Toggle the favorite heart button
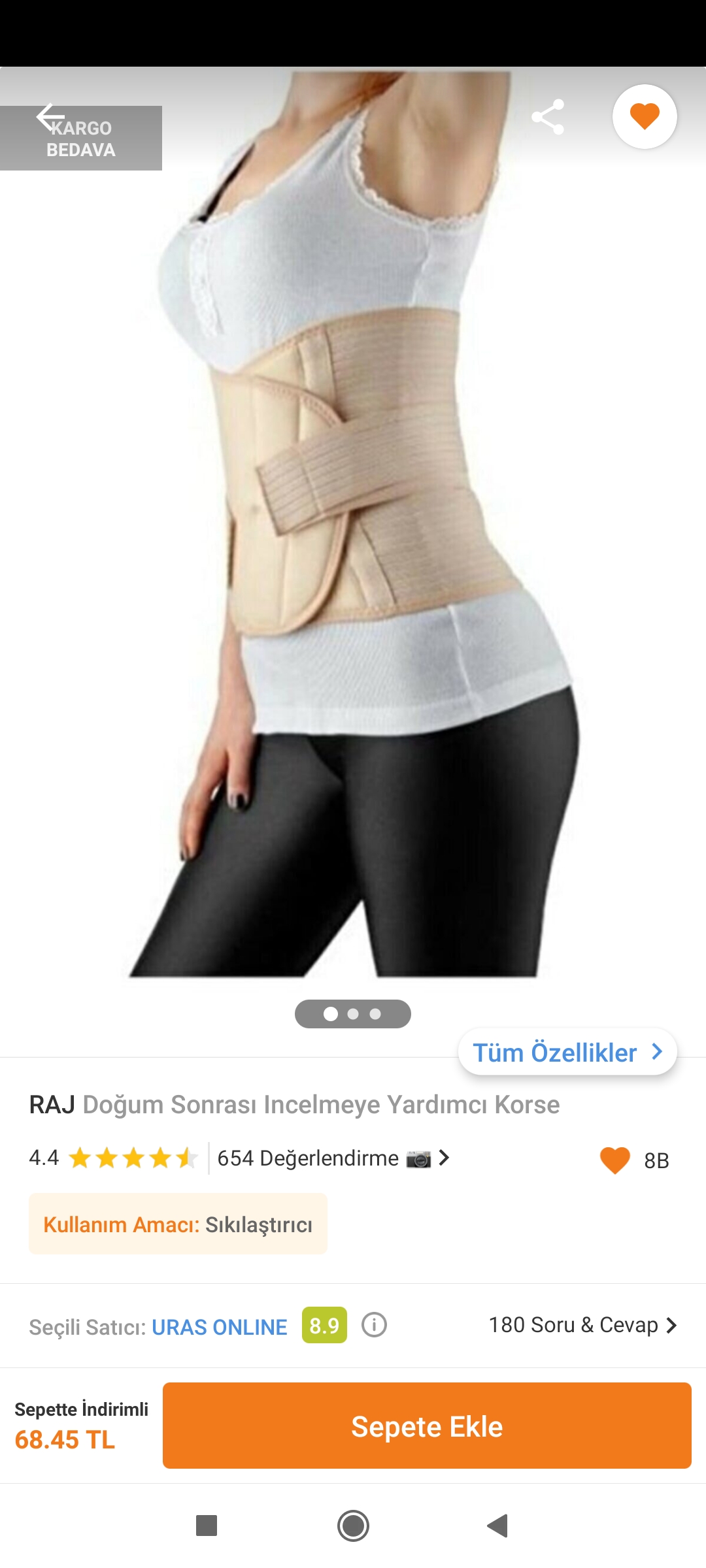The image size is (706, 1568). (644, 117)
